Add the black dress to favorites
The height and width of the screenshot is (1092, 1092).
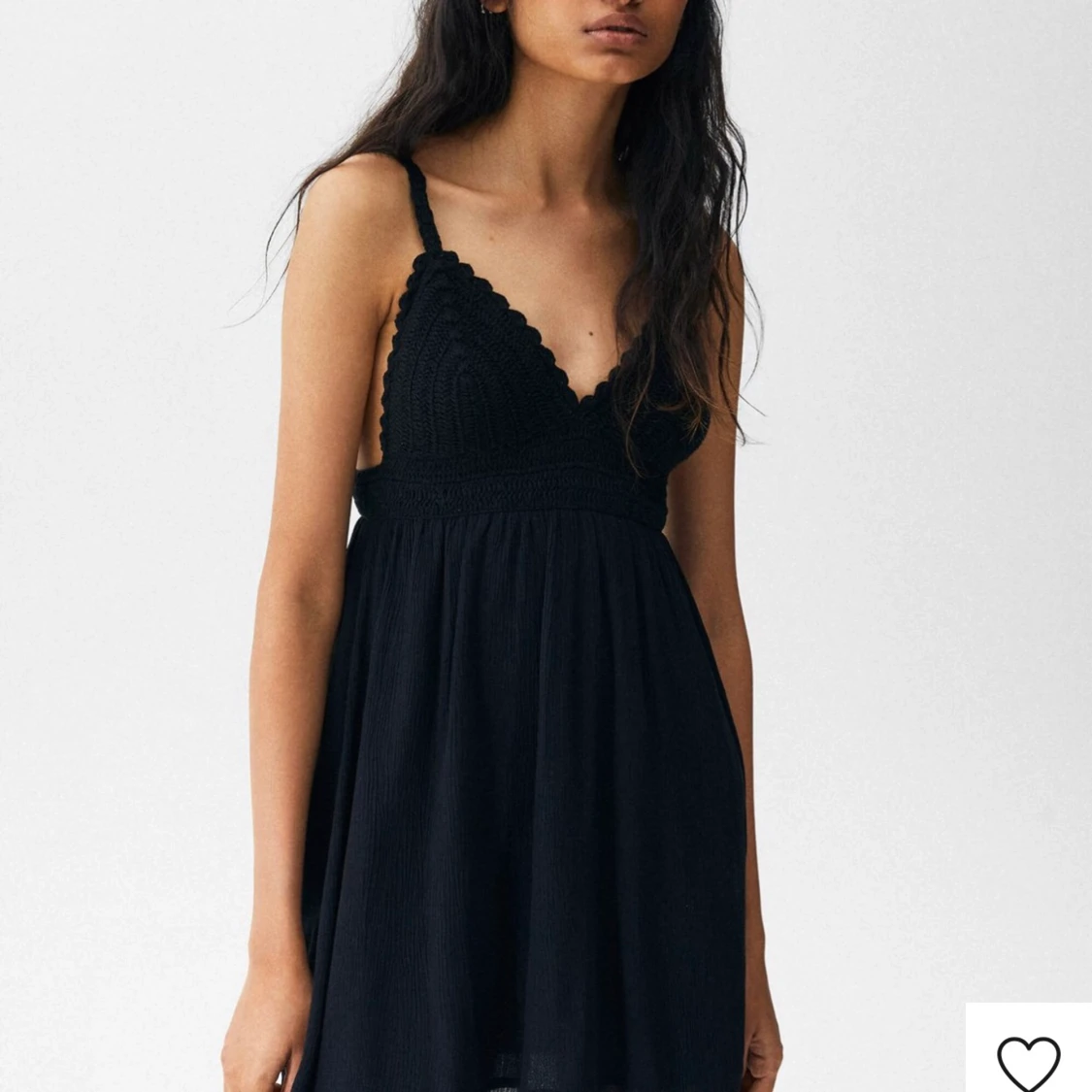1028,1061
